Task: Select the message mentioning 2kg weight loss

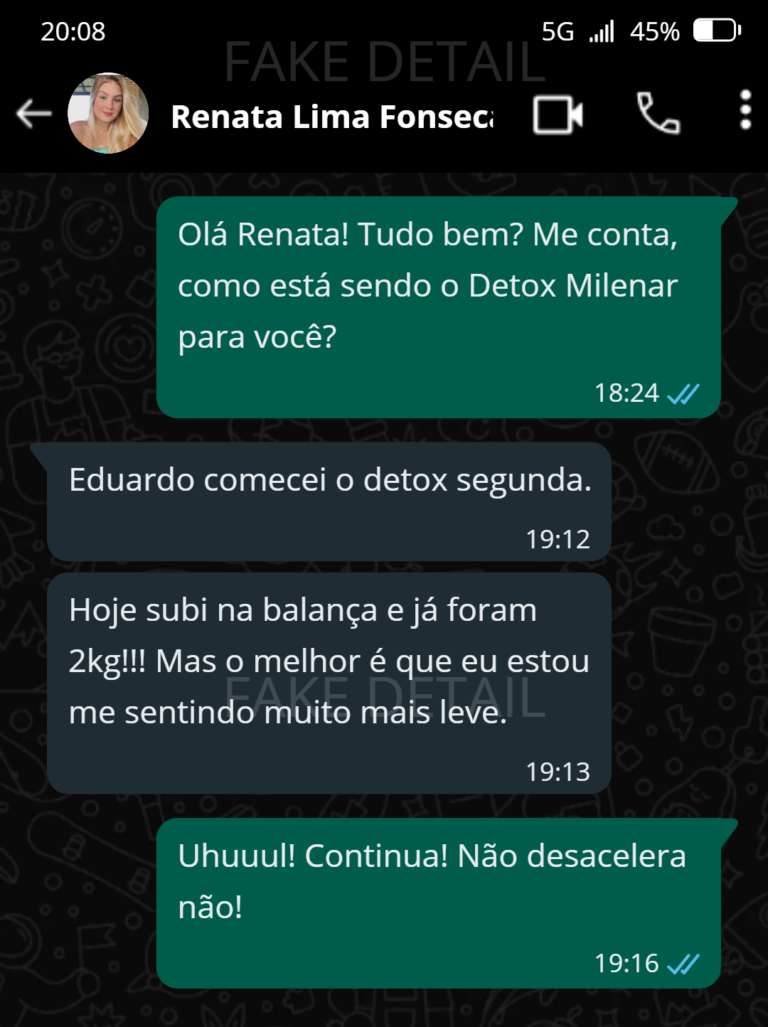Action: (x=328, y=661)
